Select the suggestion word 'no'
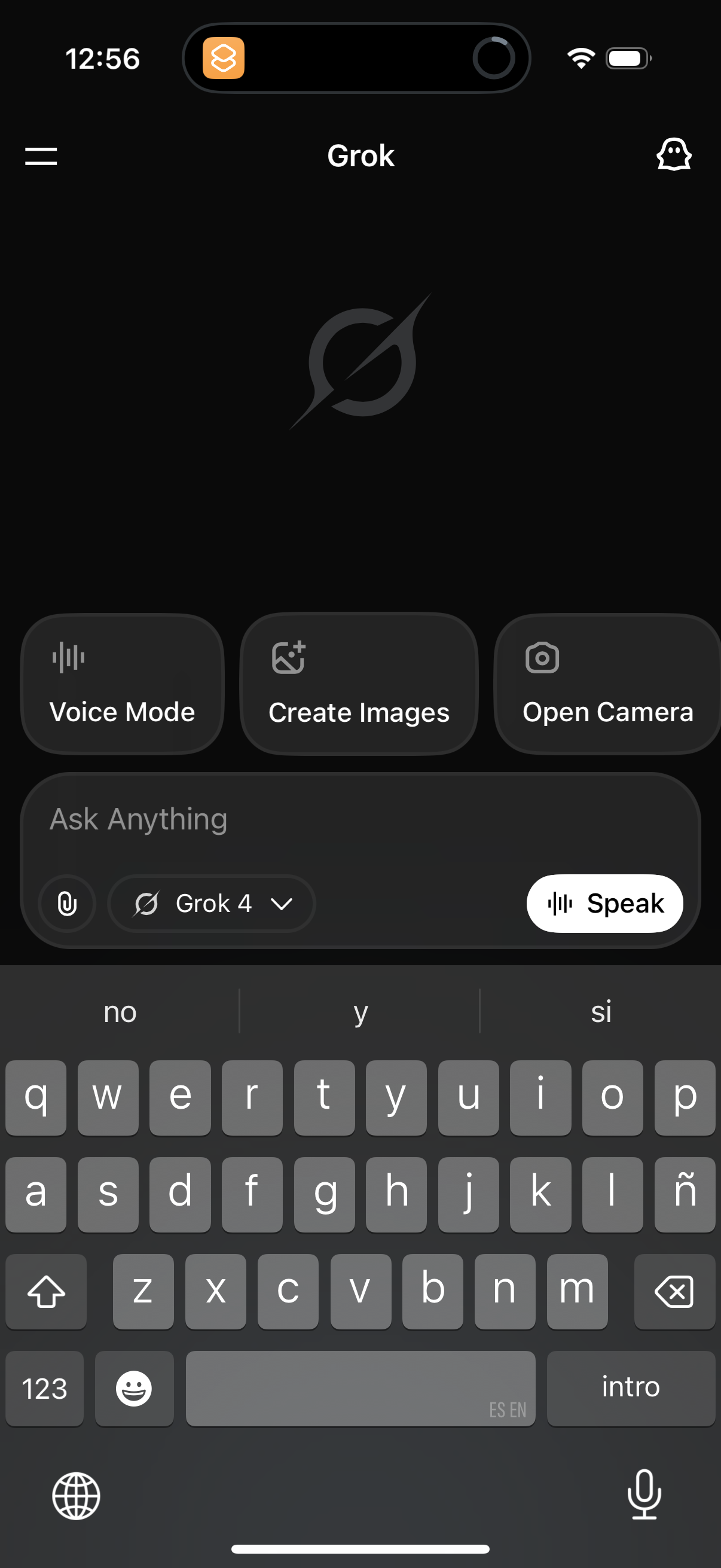The height and width of the screenshot is (1568, 721). click(x=119, y=1011)
